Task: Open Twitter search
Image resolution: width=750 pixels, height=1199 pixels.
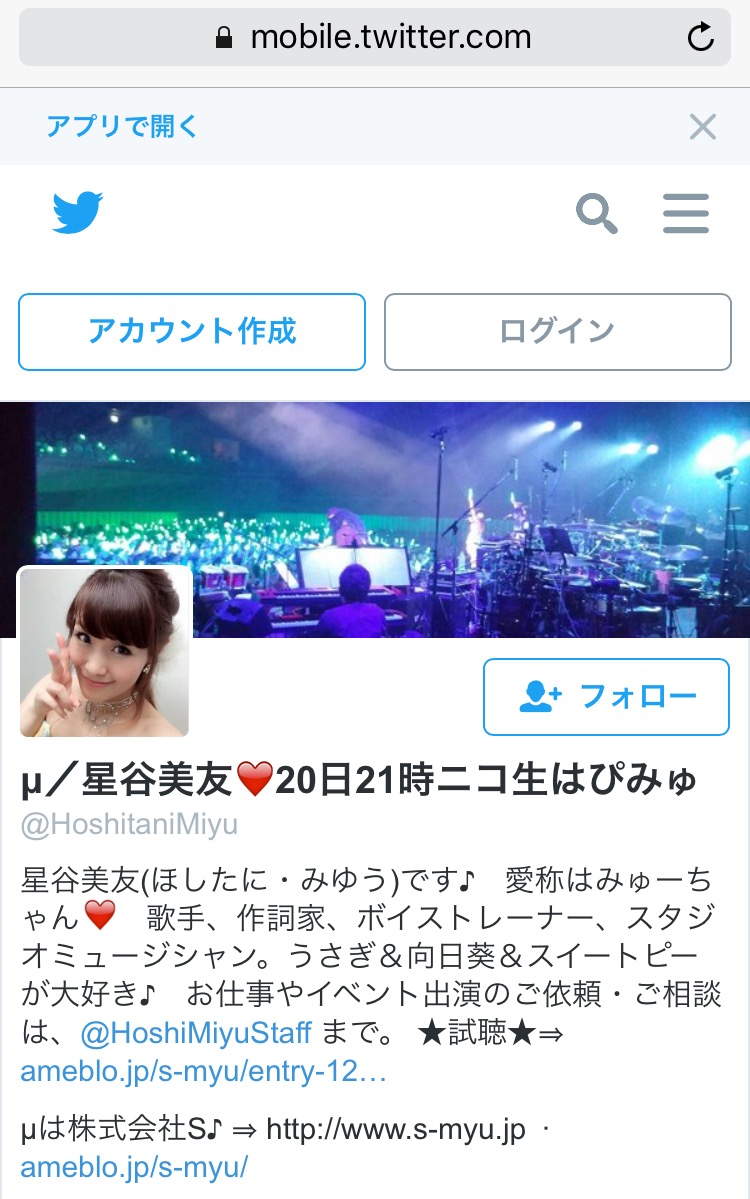Action: click(597, 213)
